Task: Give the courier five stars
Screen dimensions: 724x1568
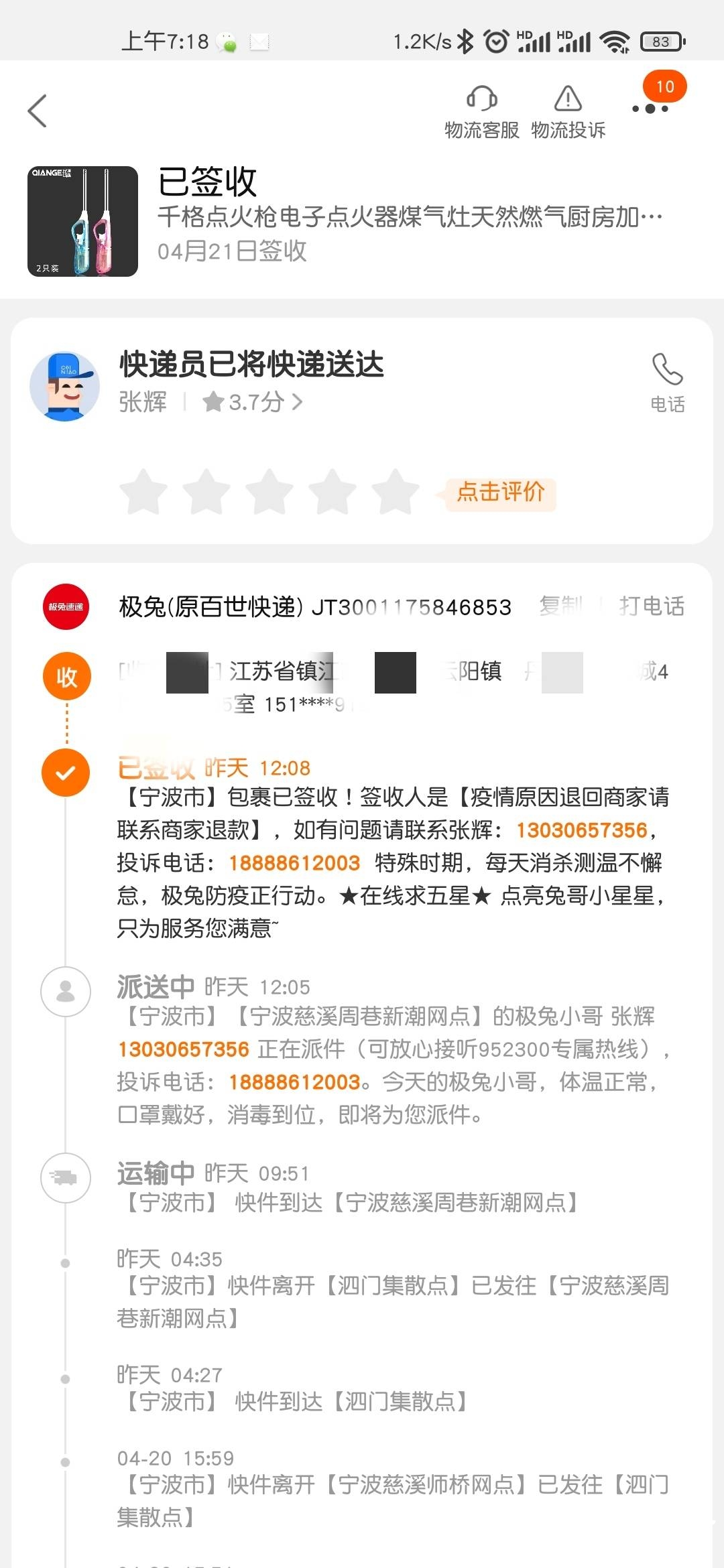Action: tap(396, 493)
